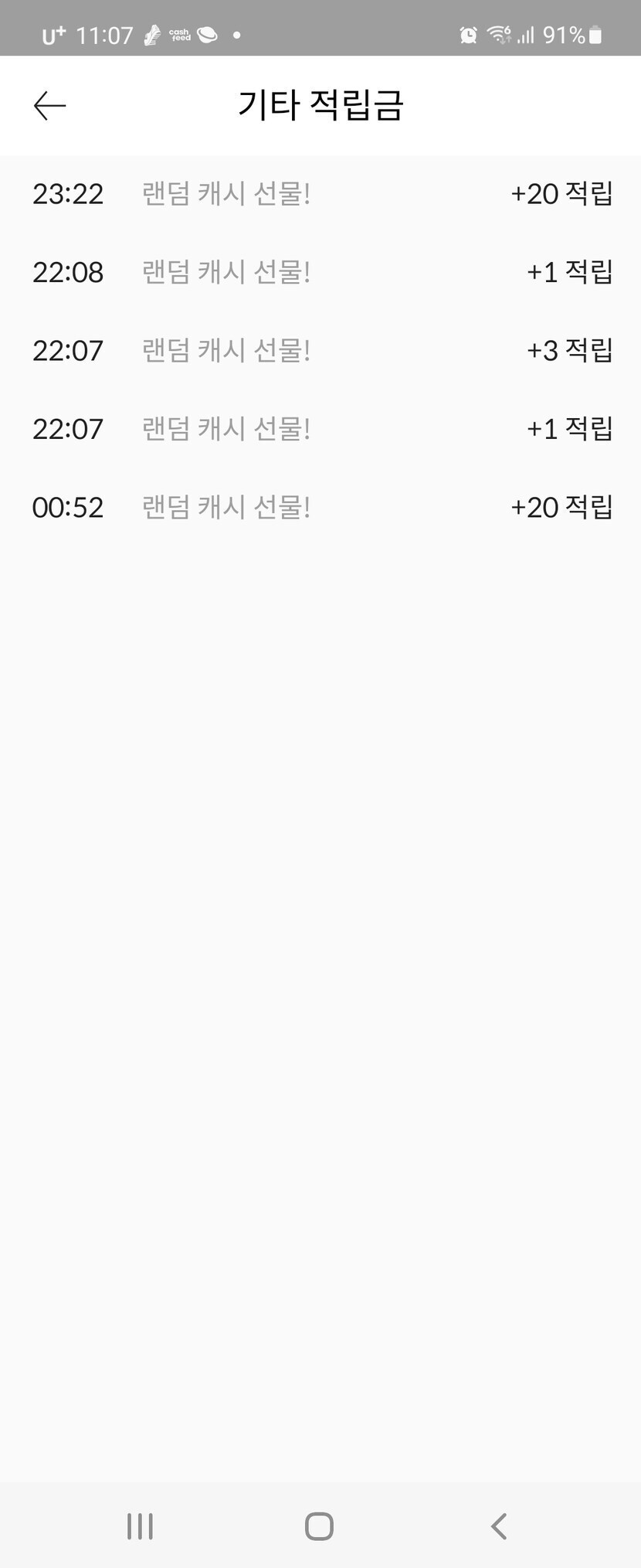Screen dimensions: 641x1568
Task: Go back using the top arrow
Action: (x=50, y=106)
